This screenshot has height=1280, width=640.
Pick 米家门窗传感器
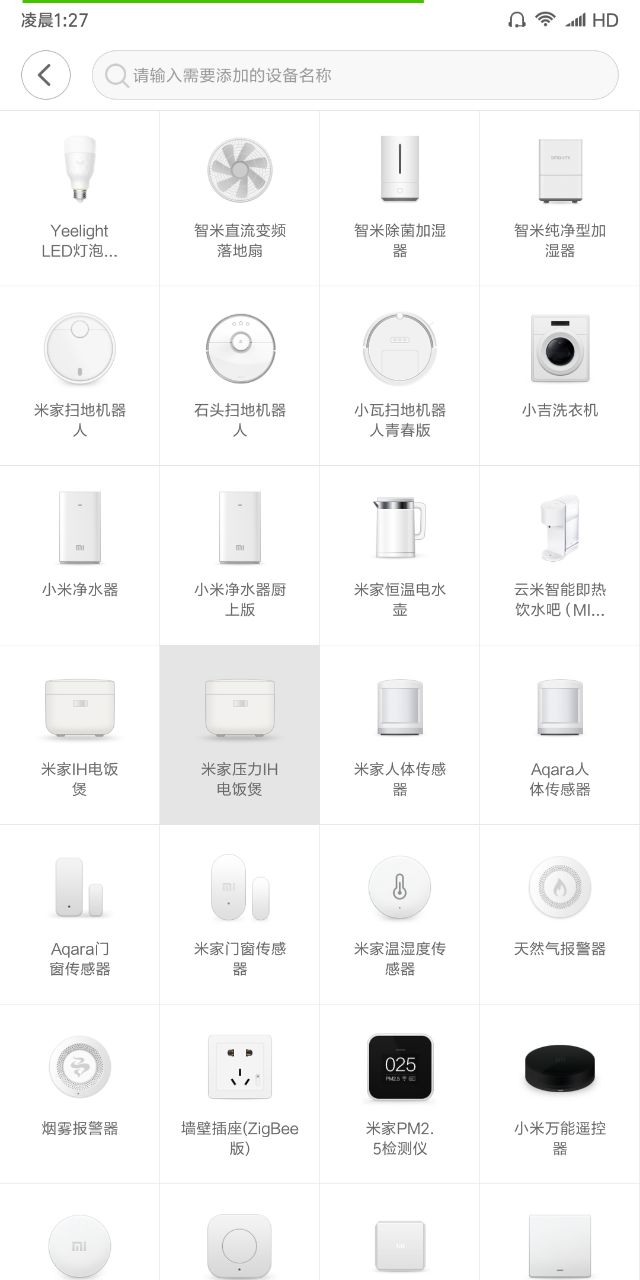point(240,914)
